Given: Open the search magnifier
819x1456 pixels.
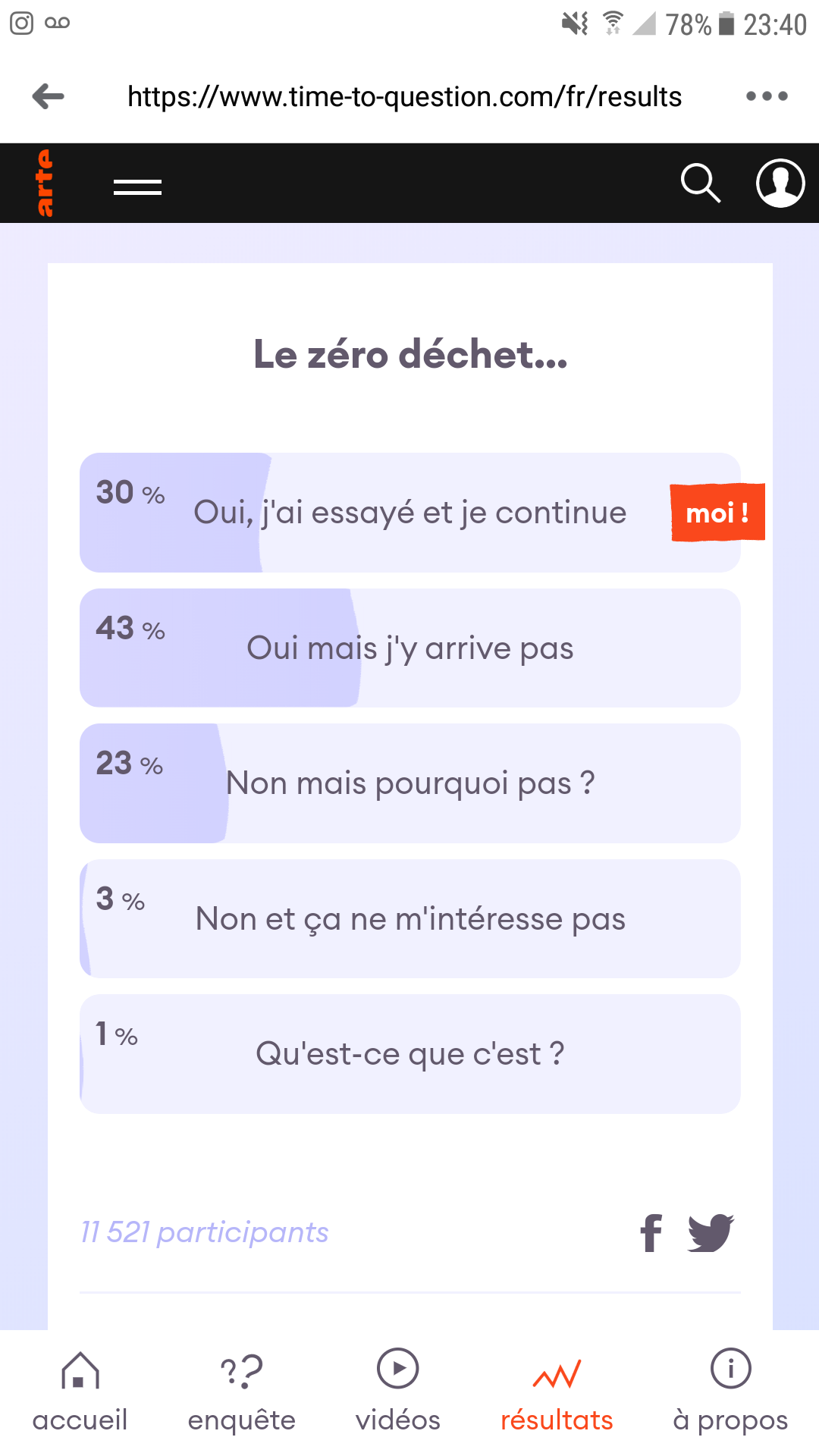Looking at the screenshot, I should 700,184.
